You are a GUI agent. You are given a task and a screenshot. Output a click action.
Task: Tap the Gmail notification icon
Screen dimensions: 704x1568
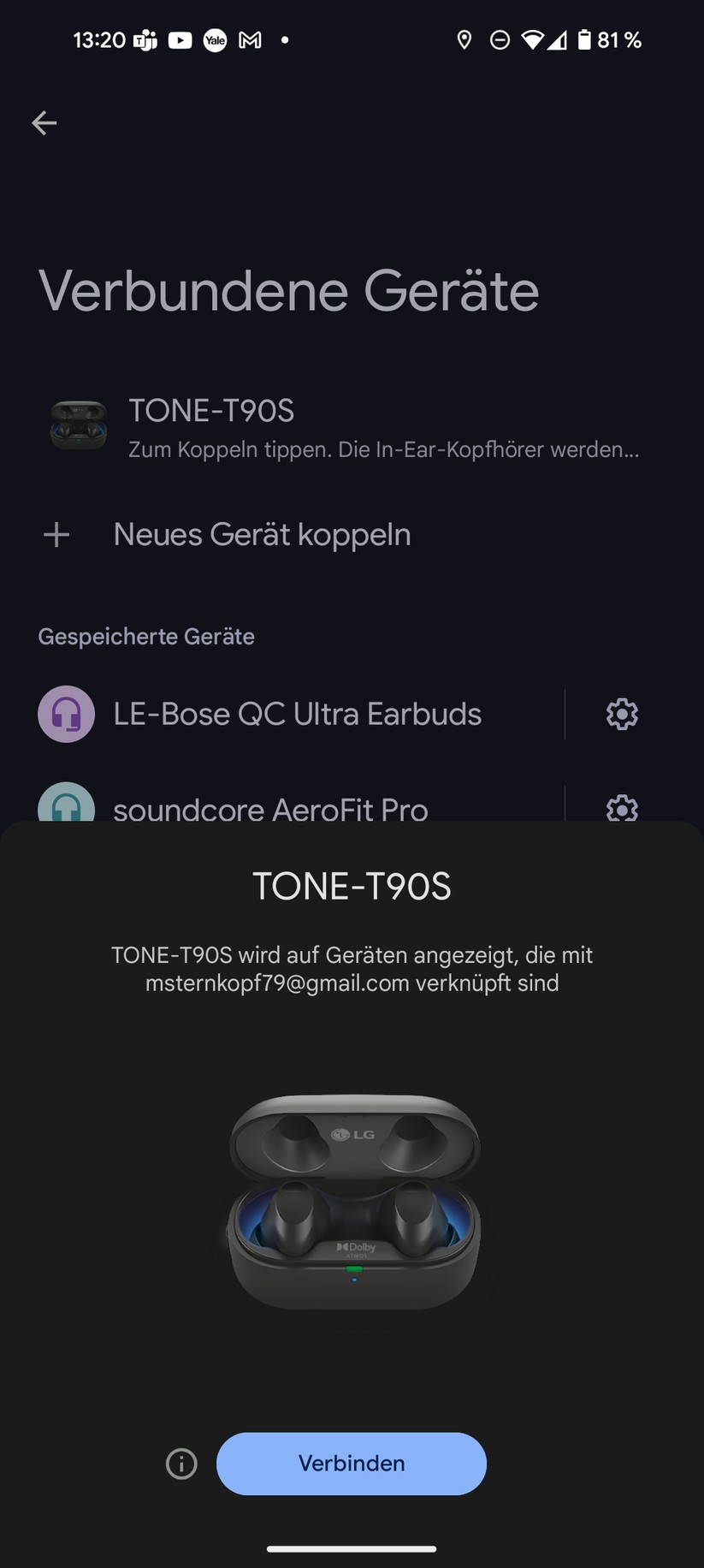coord(250,39)
